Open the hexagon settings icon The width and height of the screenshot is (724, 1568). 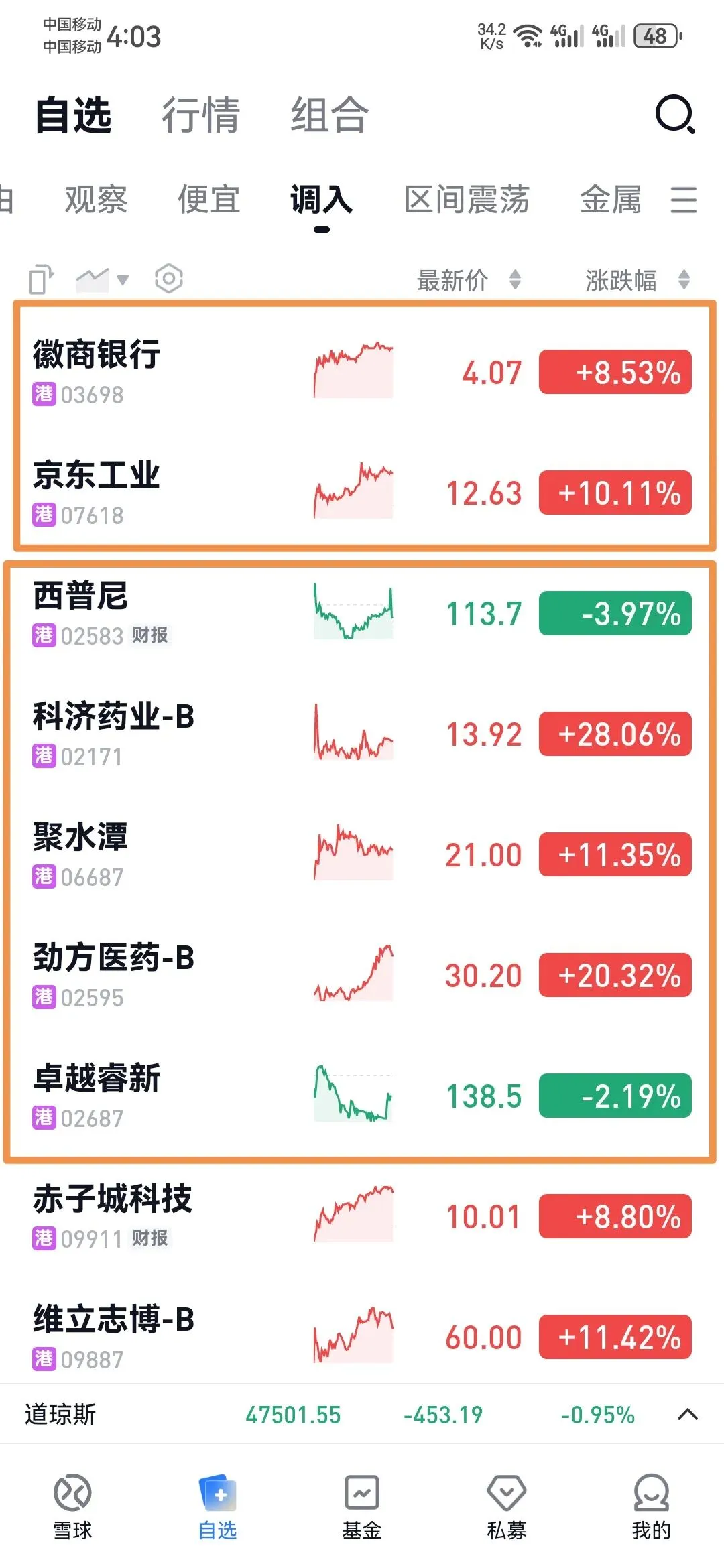[x=168, y=279]
